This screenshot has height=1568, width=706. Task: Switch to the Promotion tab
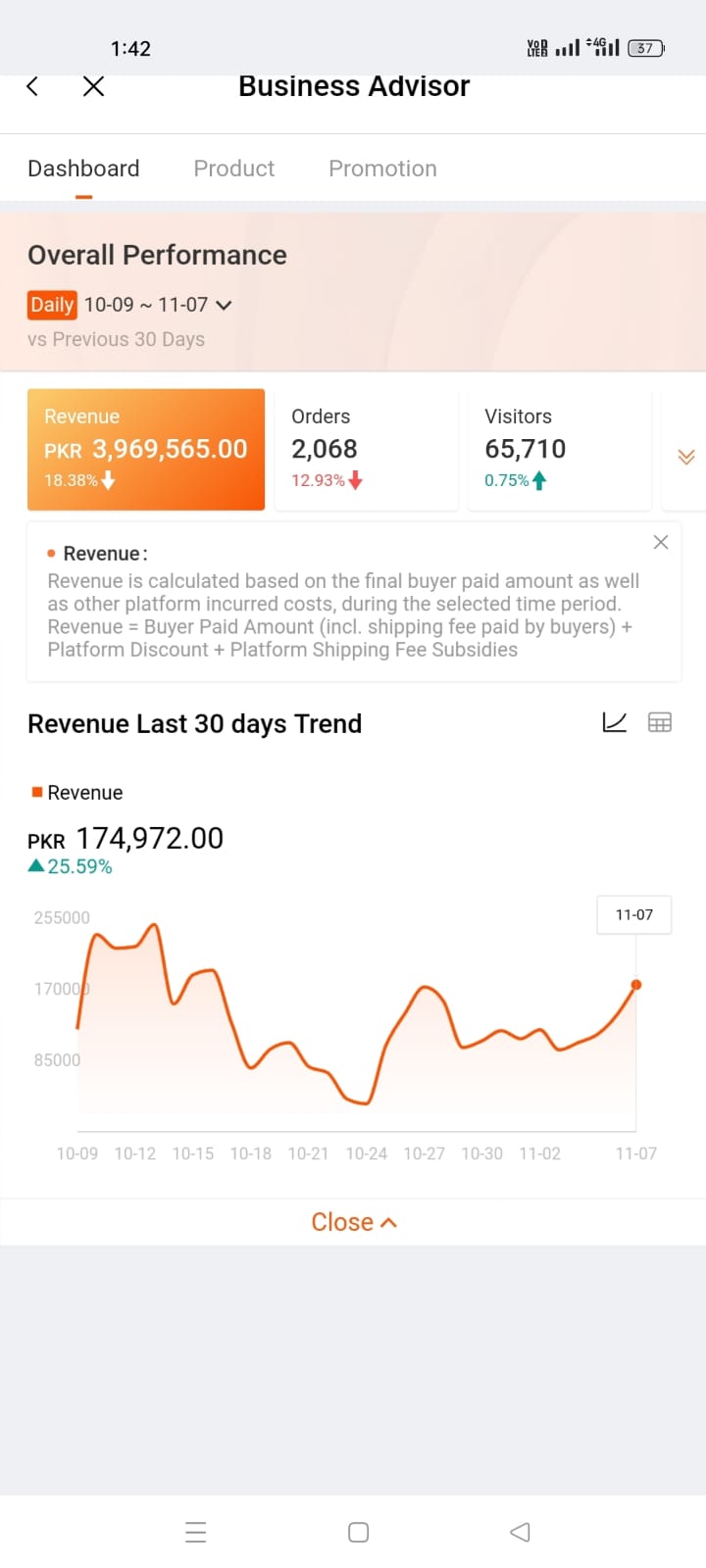382,169
